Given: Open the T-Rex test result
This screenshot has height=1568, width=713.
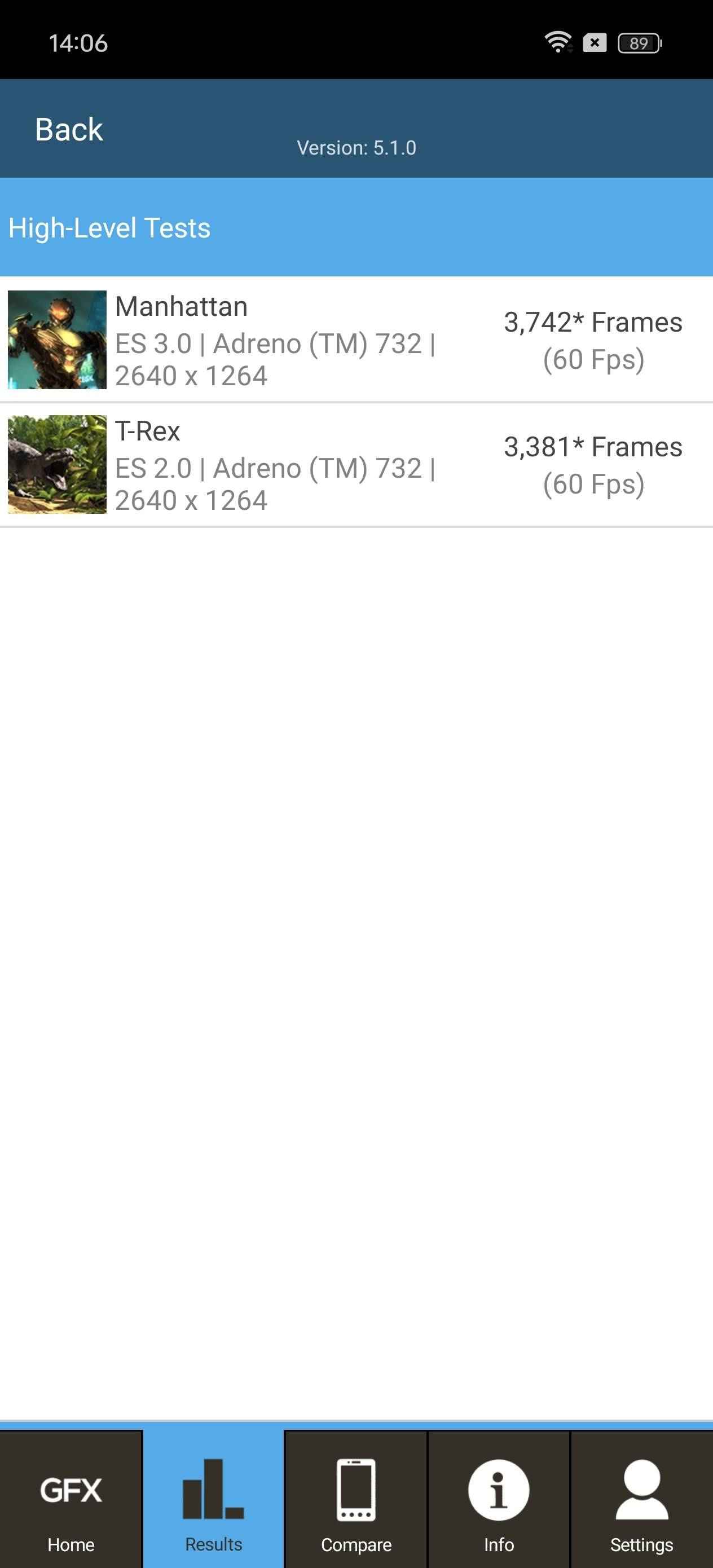Looking at the screenshot, I should click(356, 464).
